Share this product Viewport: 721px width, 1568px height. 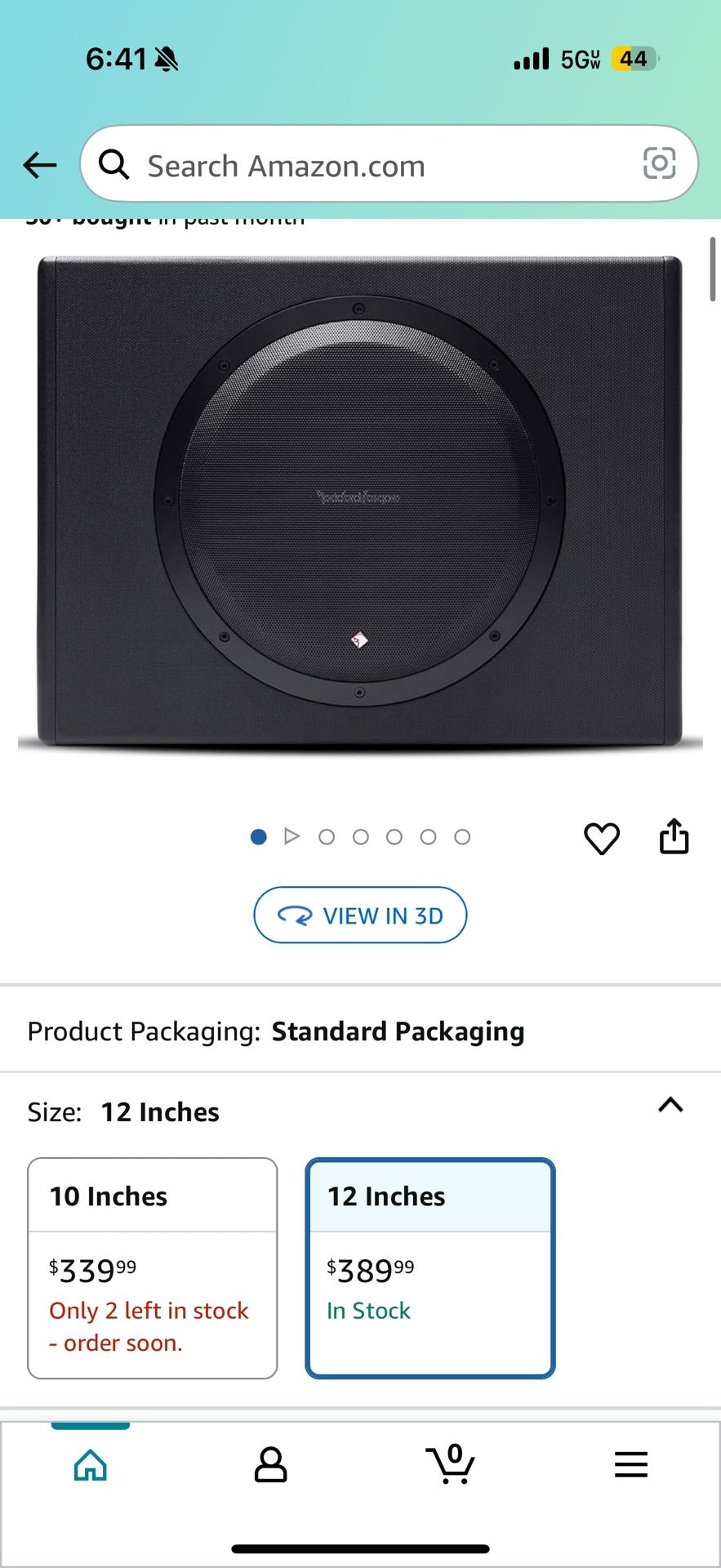(x=674, y=837)
